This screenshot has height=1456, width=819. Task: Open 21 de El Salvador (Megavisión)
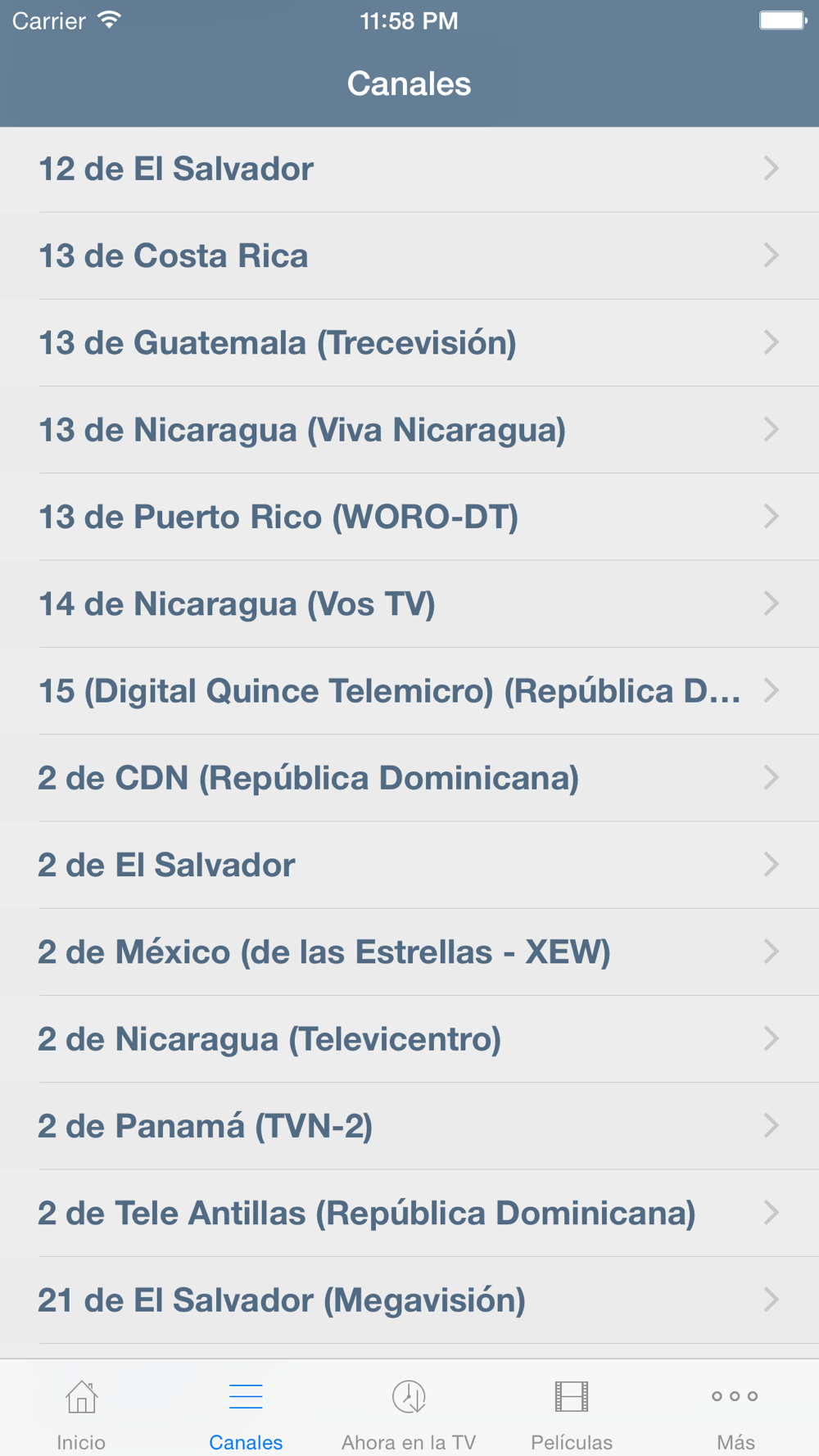pos(409,1300)
